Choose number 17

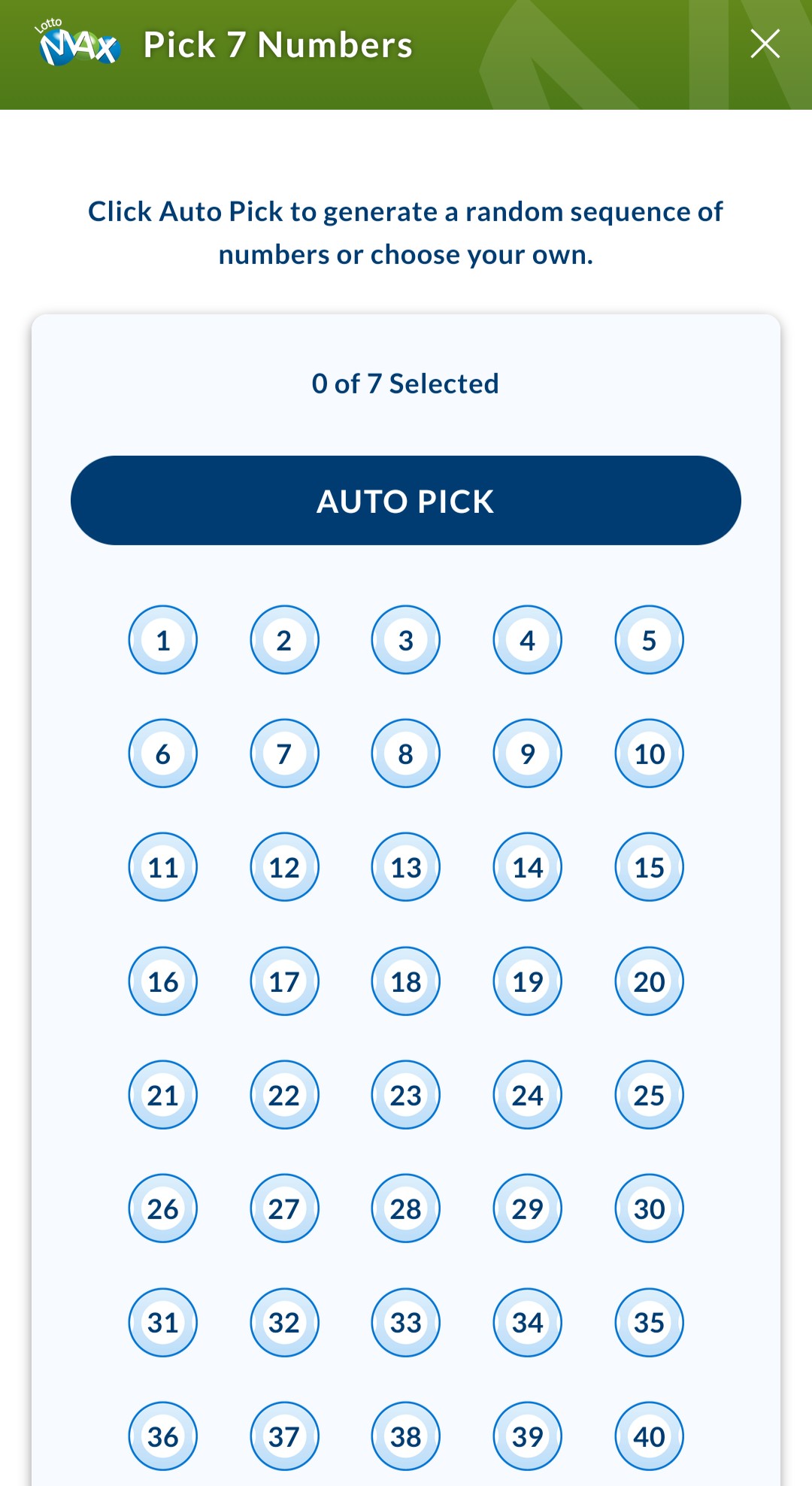[284, 981]
